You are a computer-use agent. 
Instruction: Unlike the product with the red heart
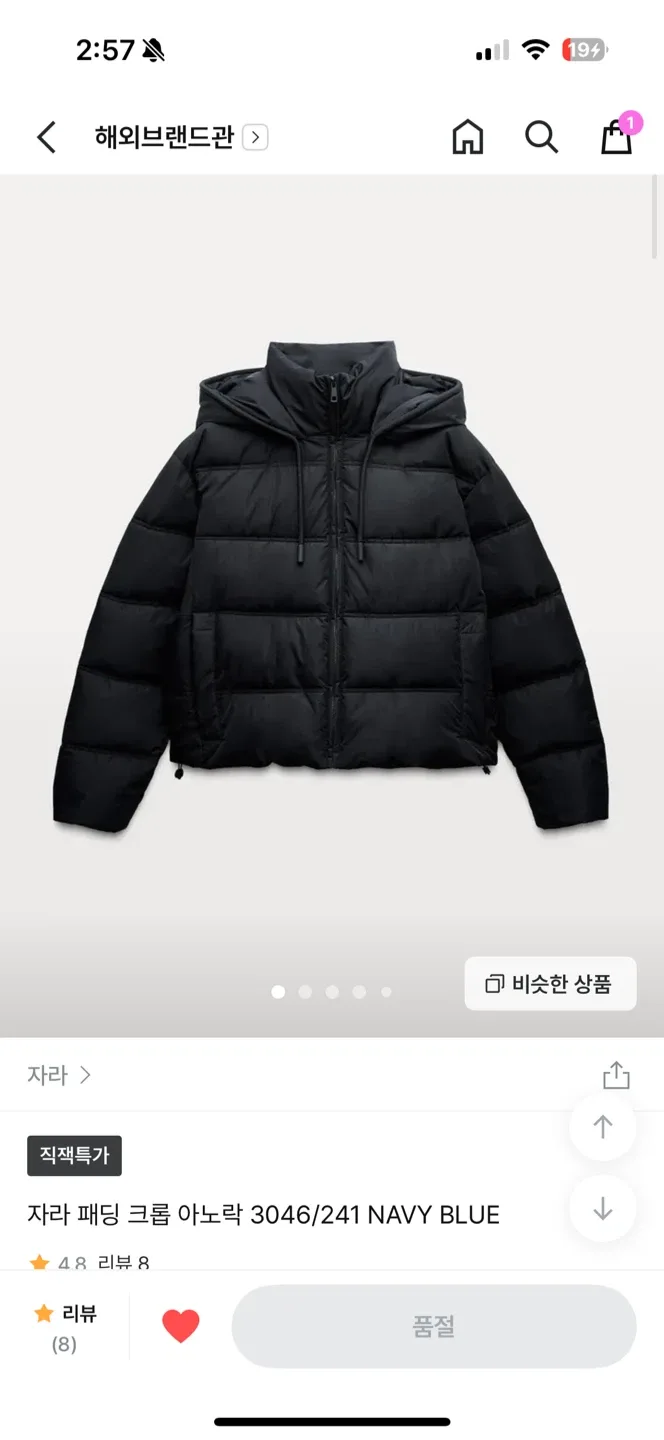pos(181,1327)
